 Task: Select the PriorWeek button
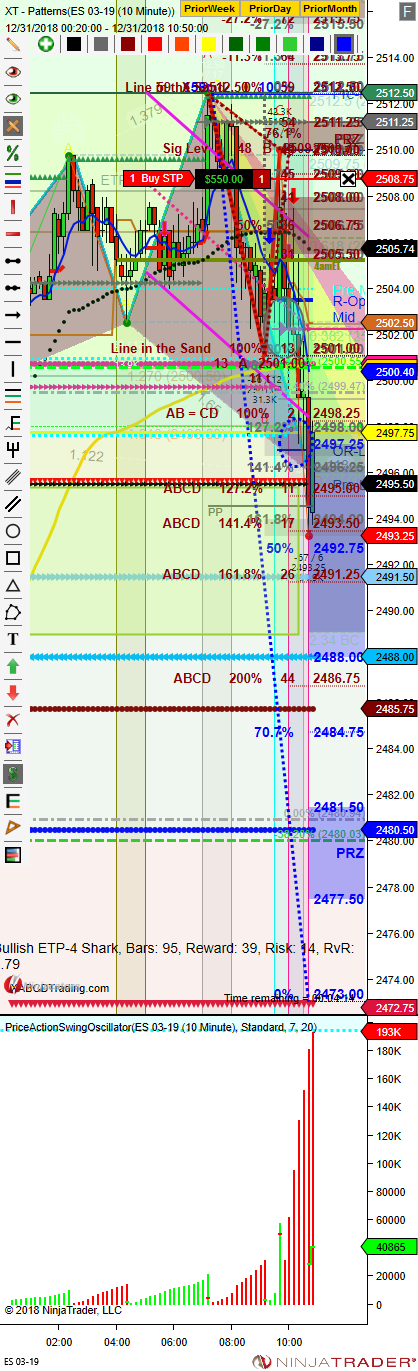pos(210,8)
